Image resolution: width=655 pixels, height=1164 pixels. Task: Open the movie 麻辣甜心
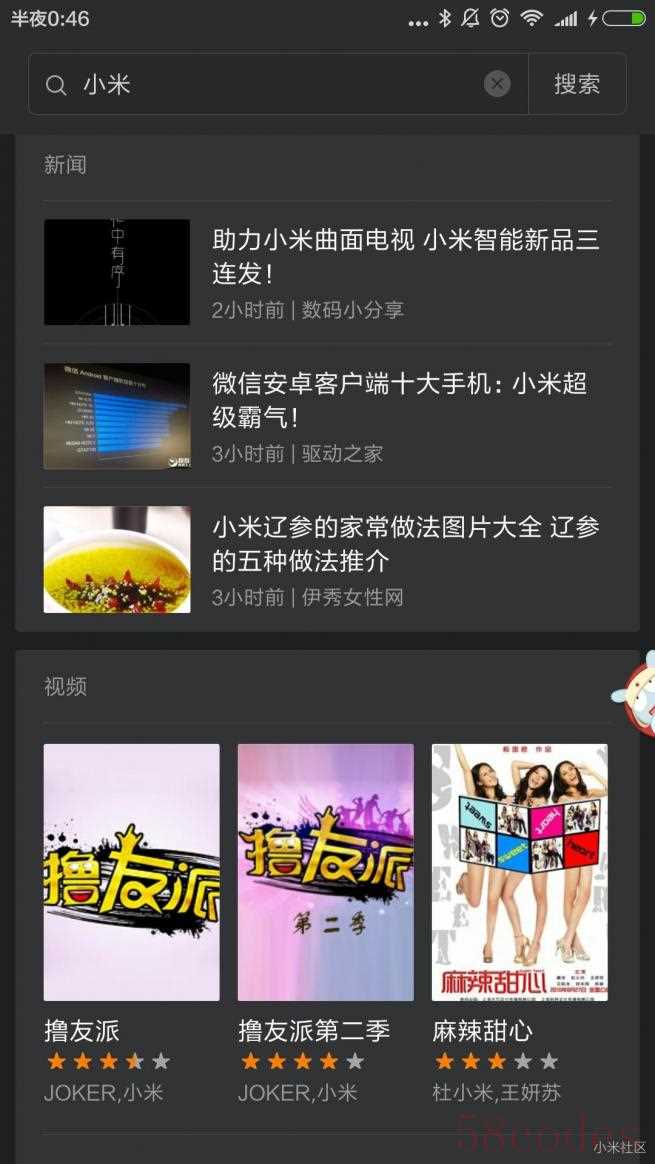[519, 872]
